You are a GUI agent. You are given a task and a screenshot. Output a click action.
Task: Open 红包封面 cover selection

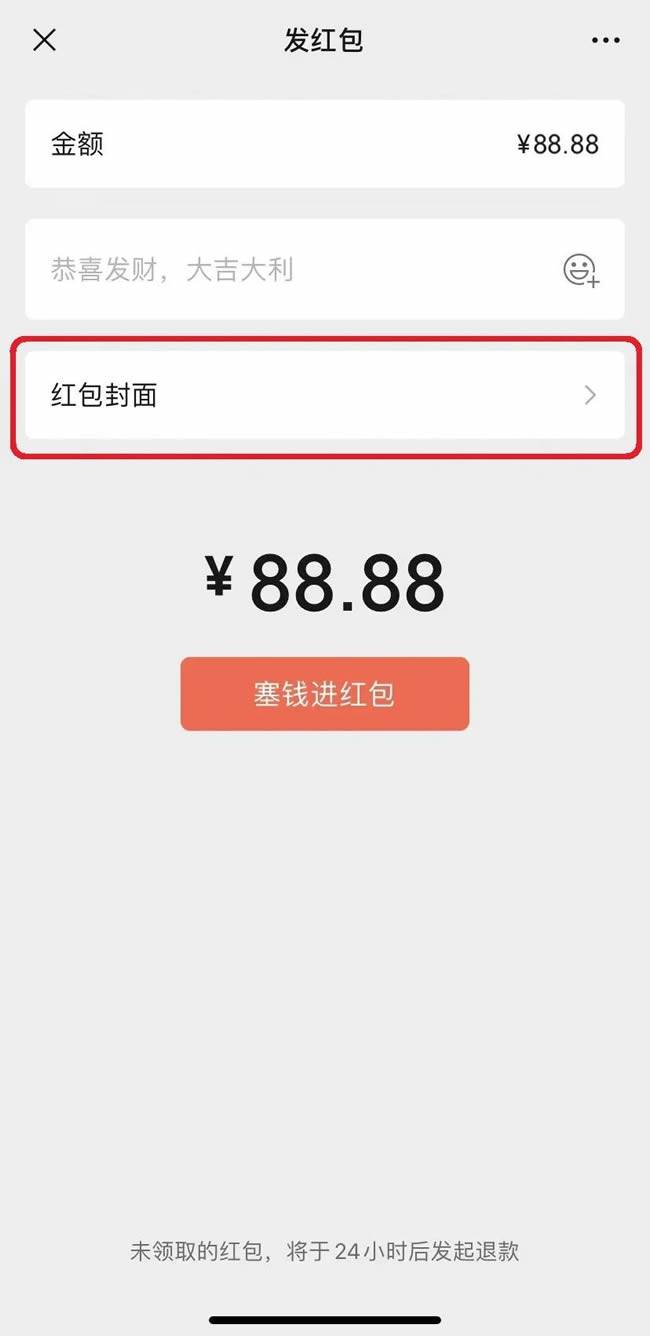click(x=324, y=395)
